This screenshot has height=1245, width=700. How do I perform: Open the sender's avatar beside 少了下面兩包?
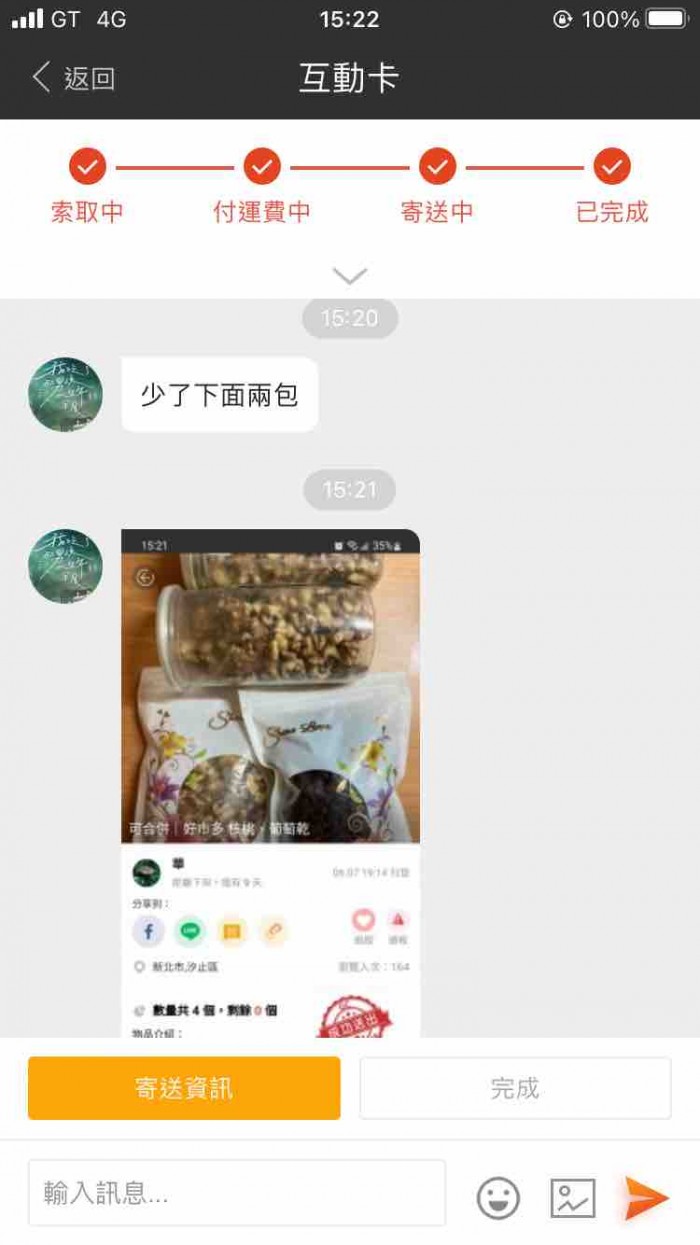click(x=65, y=395)
